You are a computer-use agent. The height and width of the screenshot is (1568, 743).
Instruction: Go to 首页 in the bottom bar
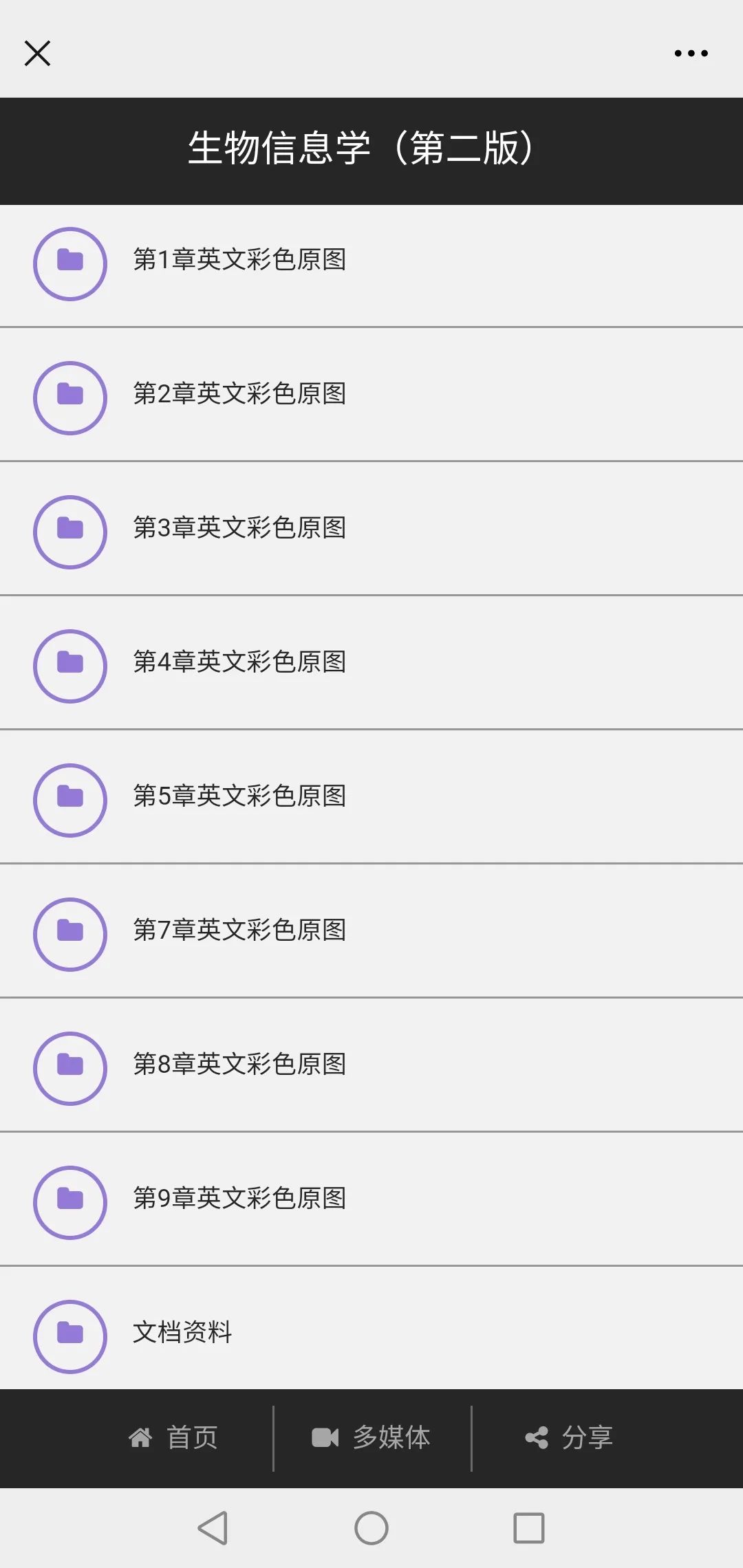[x=173, y=1437]
